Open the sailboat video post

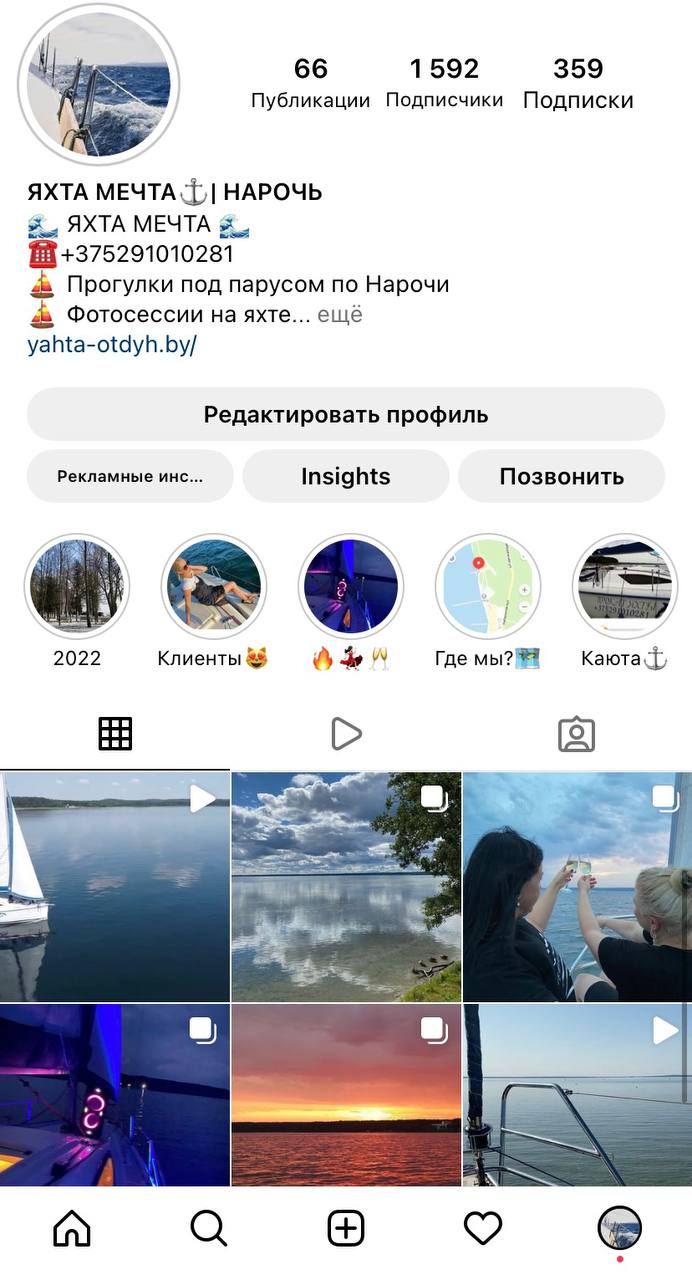114,886
